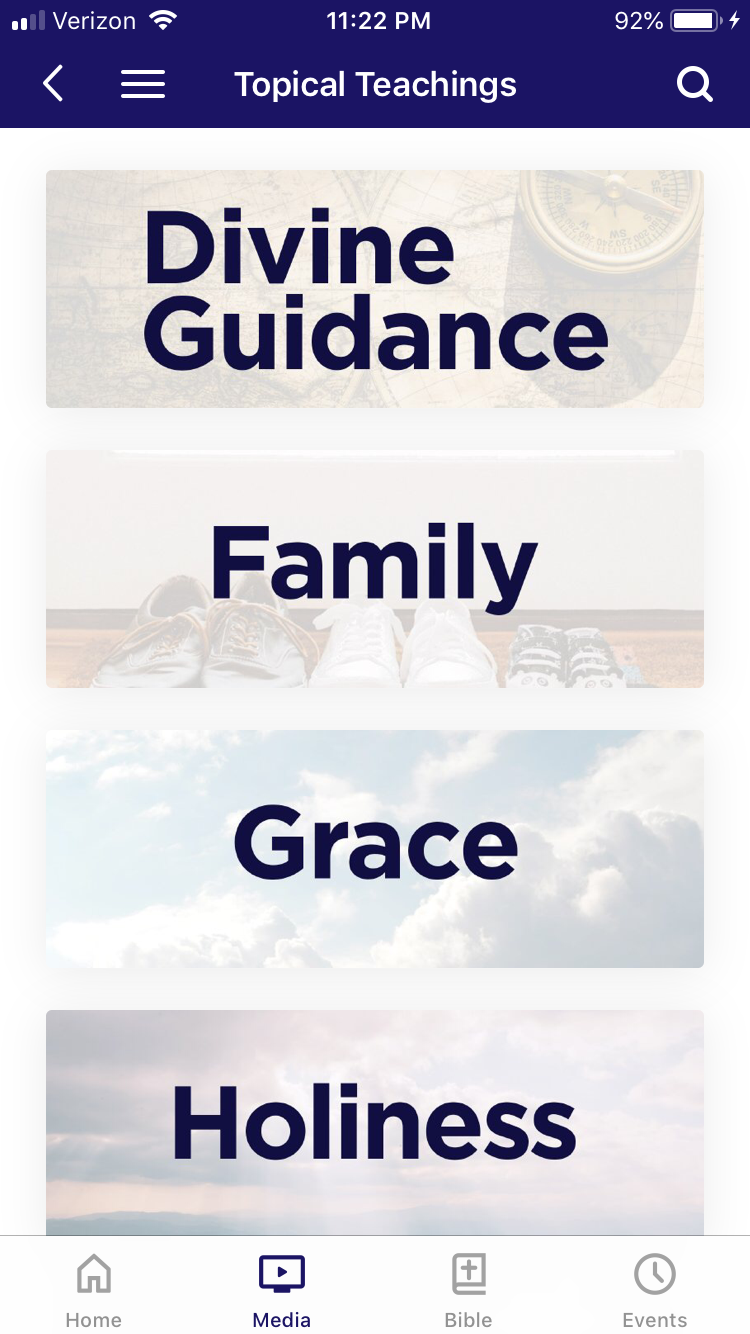Viewport: 750px width, 1334px height.
Task: Tap the Media tab
Action: (x=281, y=1291)
